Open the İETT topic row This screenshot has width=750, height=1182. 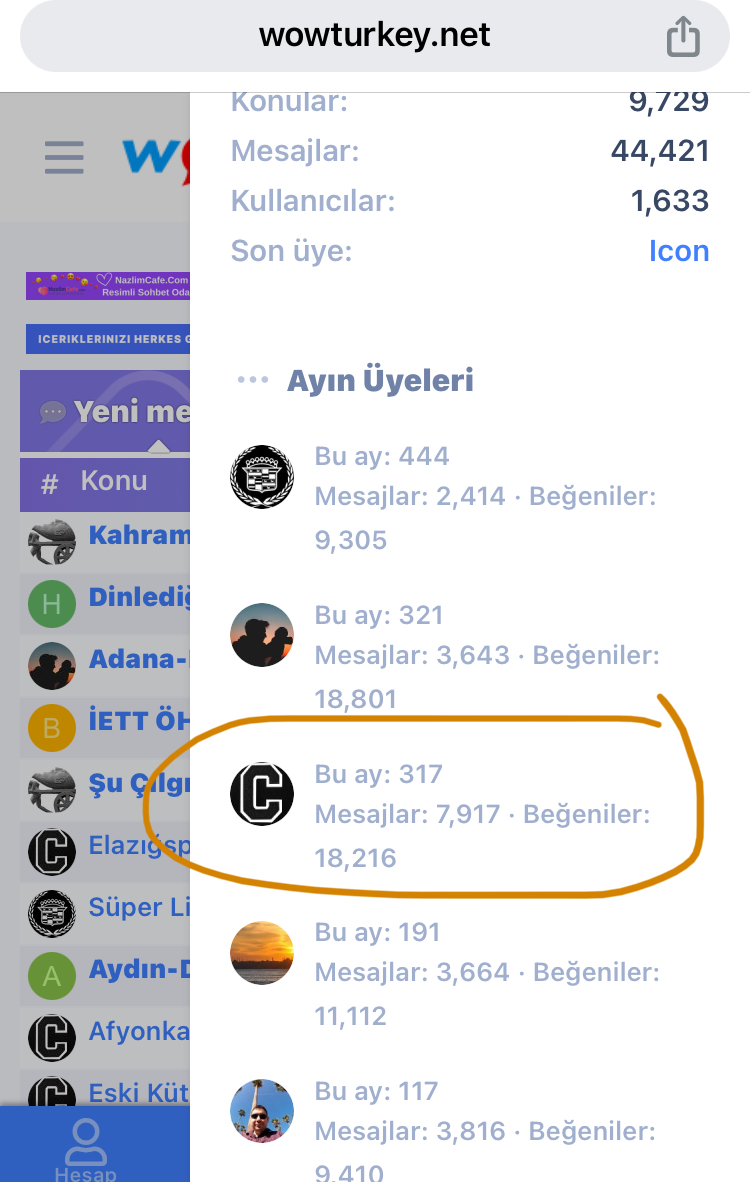138,720
